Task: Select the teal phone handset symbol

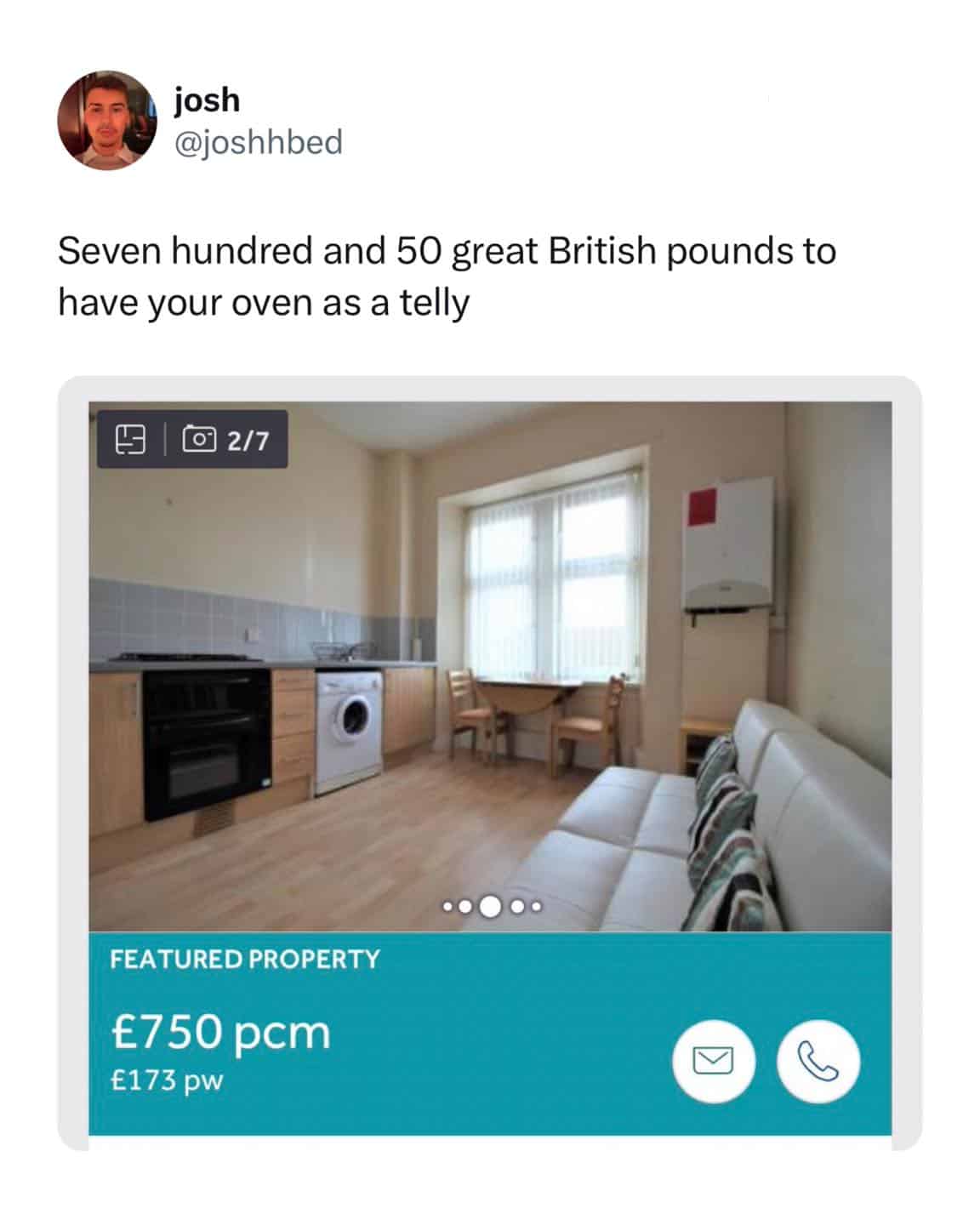Action: 818,1060
